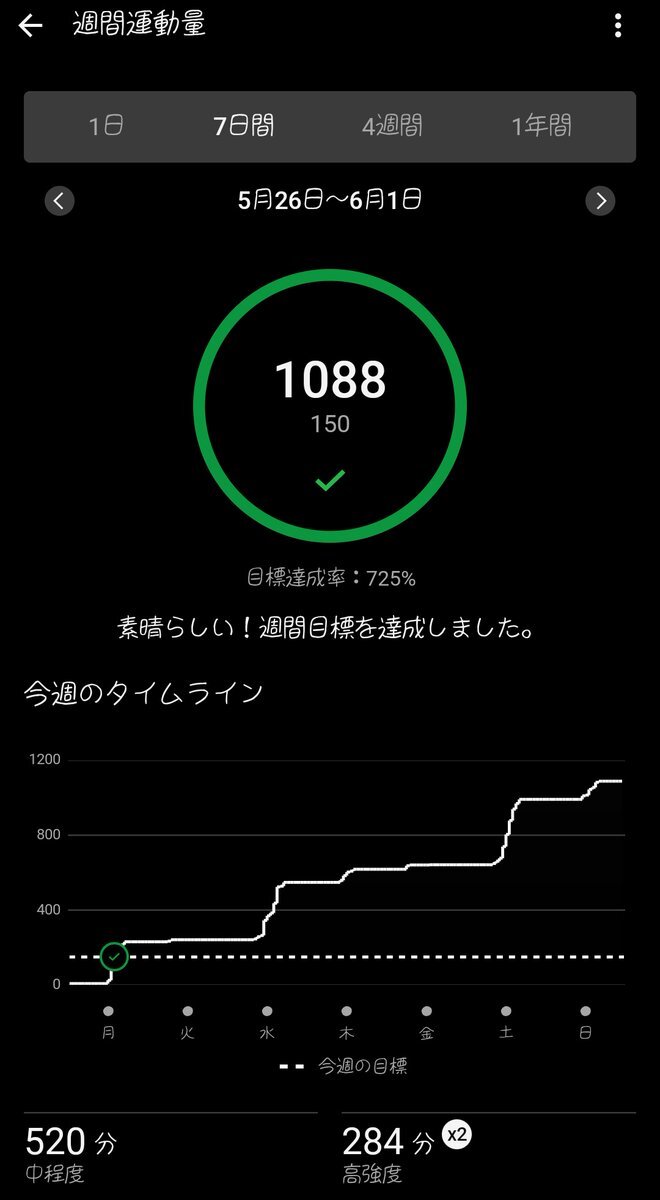Go to the previous week
Screen dimensions: 660x1200
tap(59, 201)
